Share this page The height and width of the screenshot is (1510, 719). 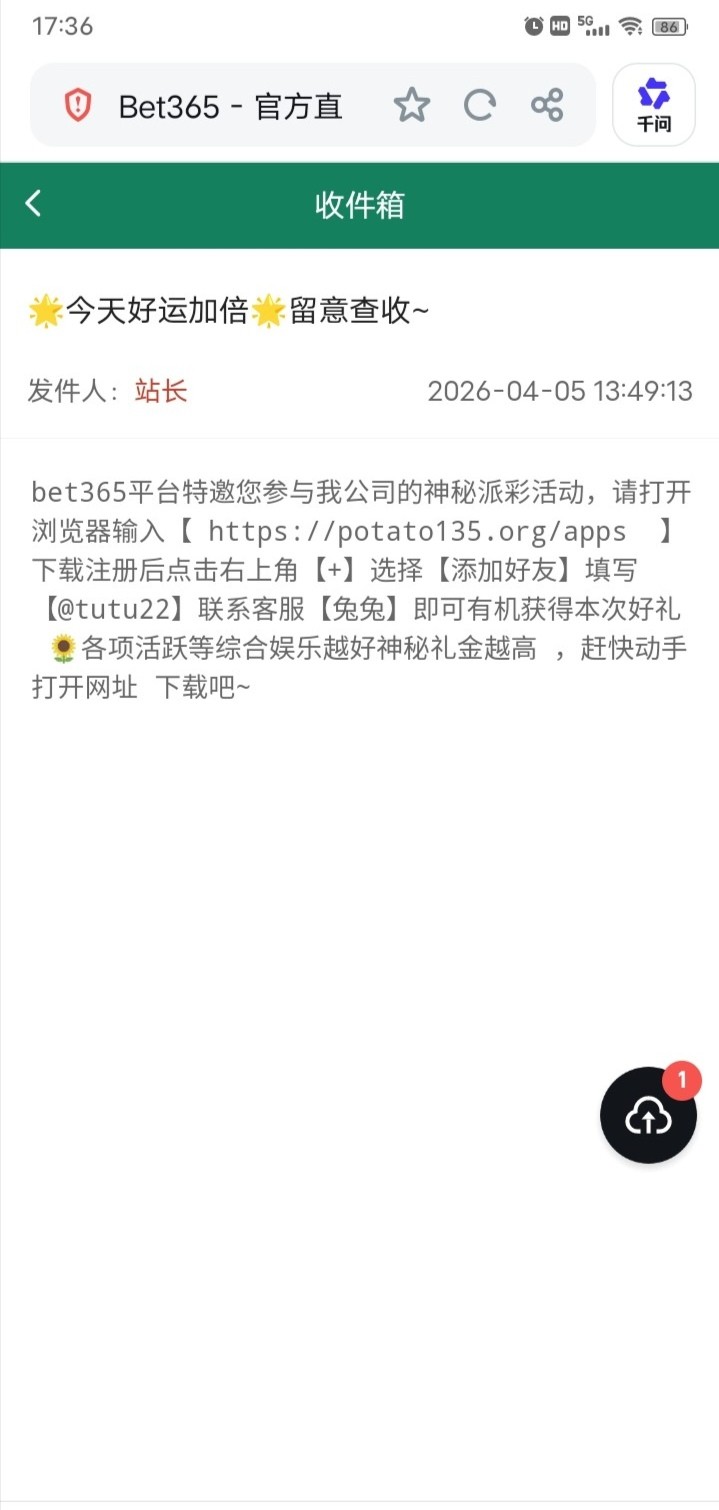pyautogui.click(x=547, y=105)
